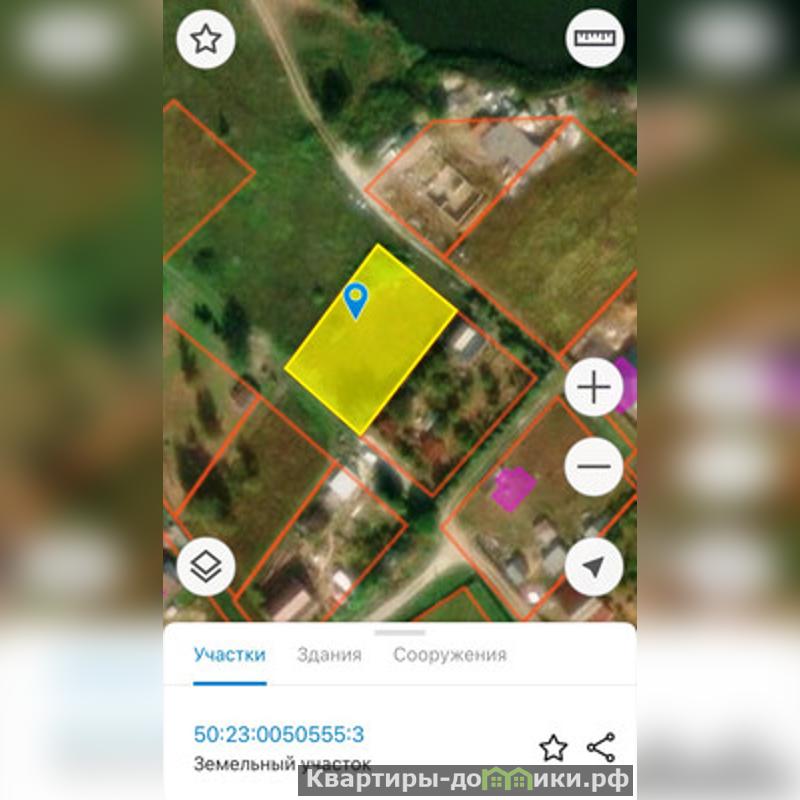Screen dimensions: 800x800
Task: Select the blue pin on the yellow parcel
Action: click(x=355, y=298)
